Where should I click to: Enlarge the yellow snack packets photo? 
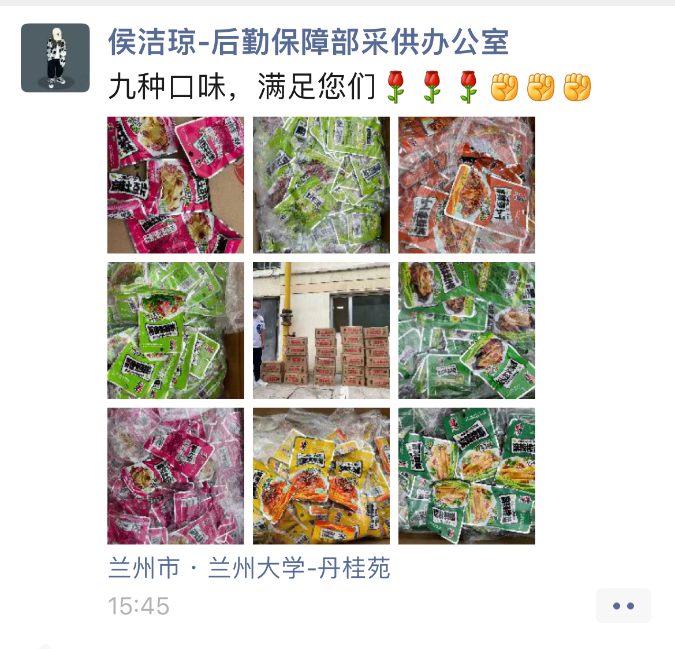tap(321, 476)
